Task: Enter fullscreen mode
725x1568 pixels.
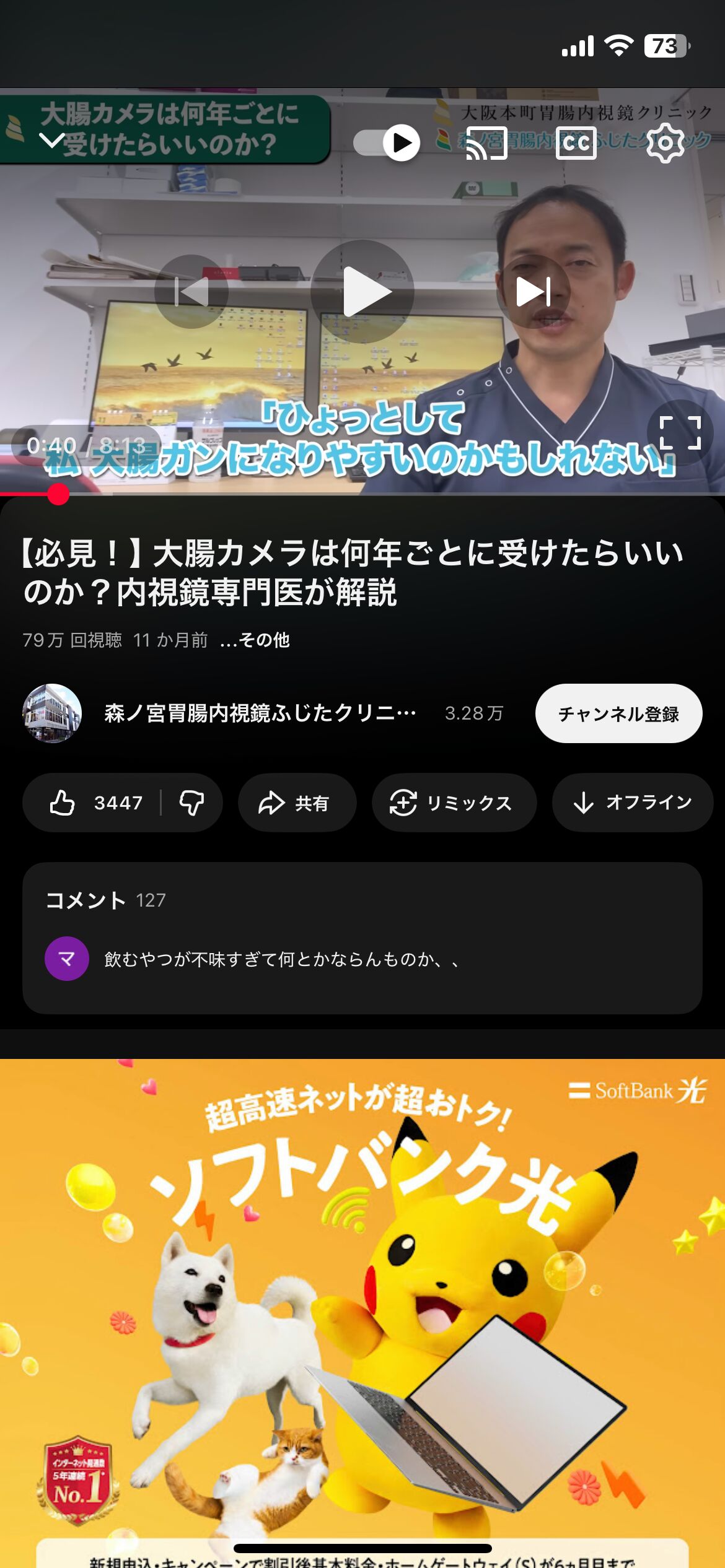Action: click(x=680, y=433)
